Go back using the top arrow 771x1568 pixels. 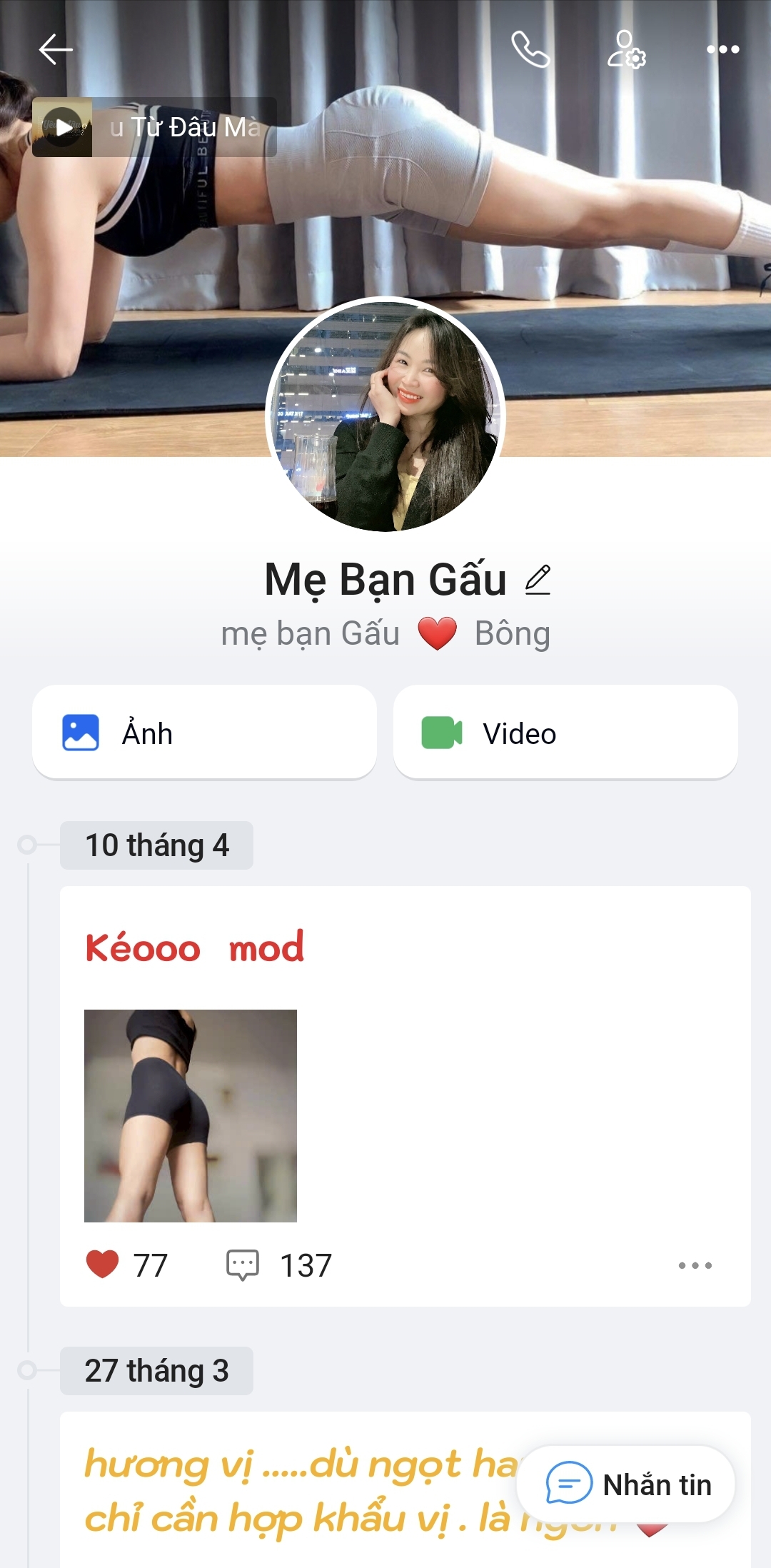pyautogui.click(x=56, y=49)
